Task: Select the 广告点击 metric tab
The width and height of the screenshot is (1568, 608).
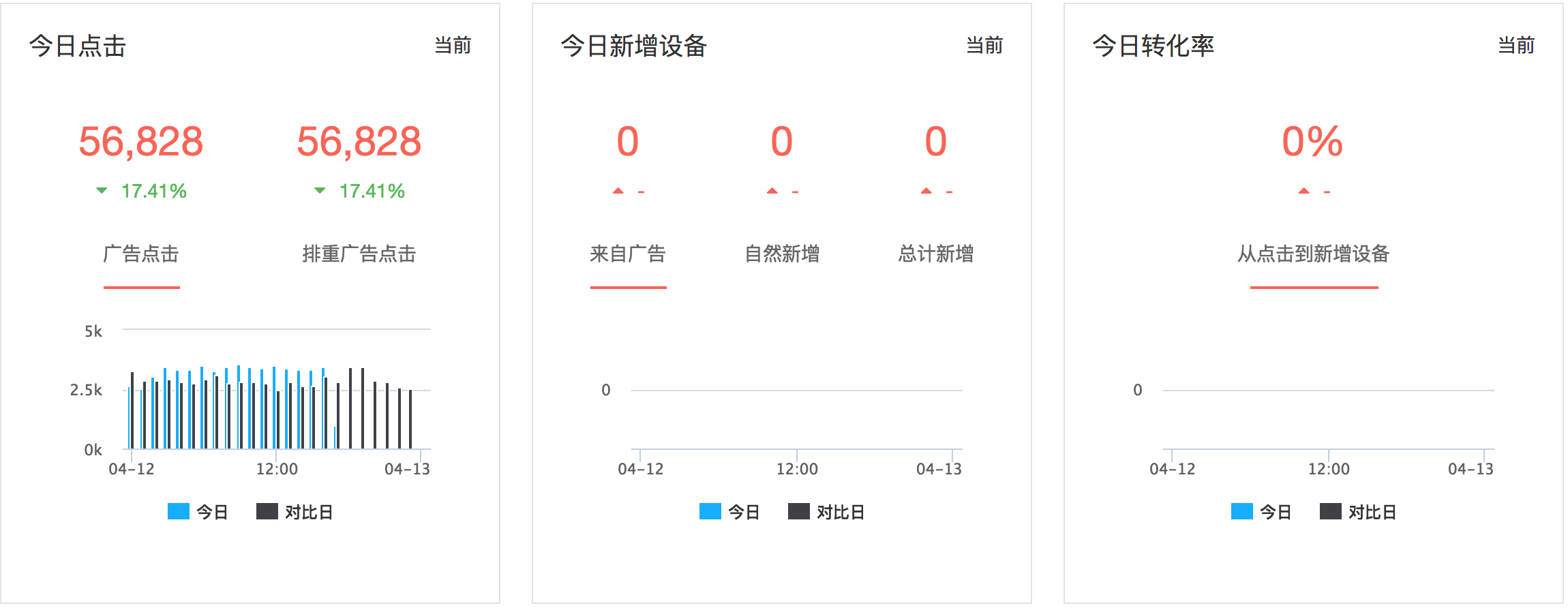Action: 141,254
